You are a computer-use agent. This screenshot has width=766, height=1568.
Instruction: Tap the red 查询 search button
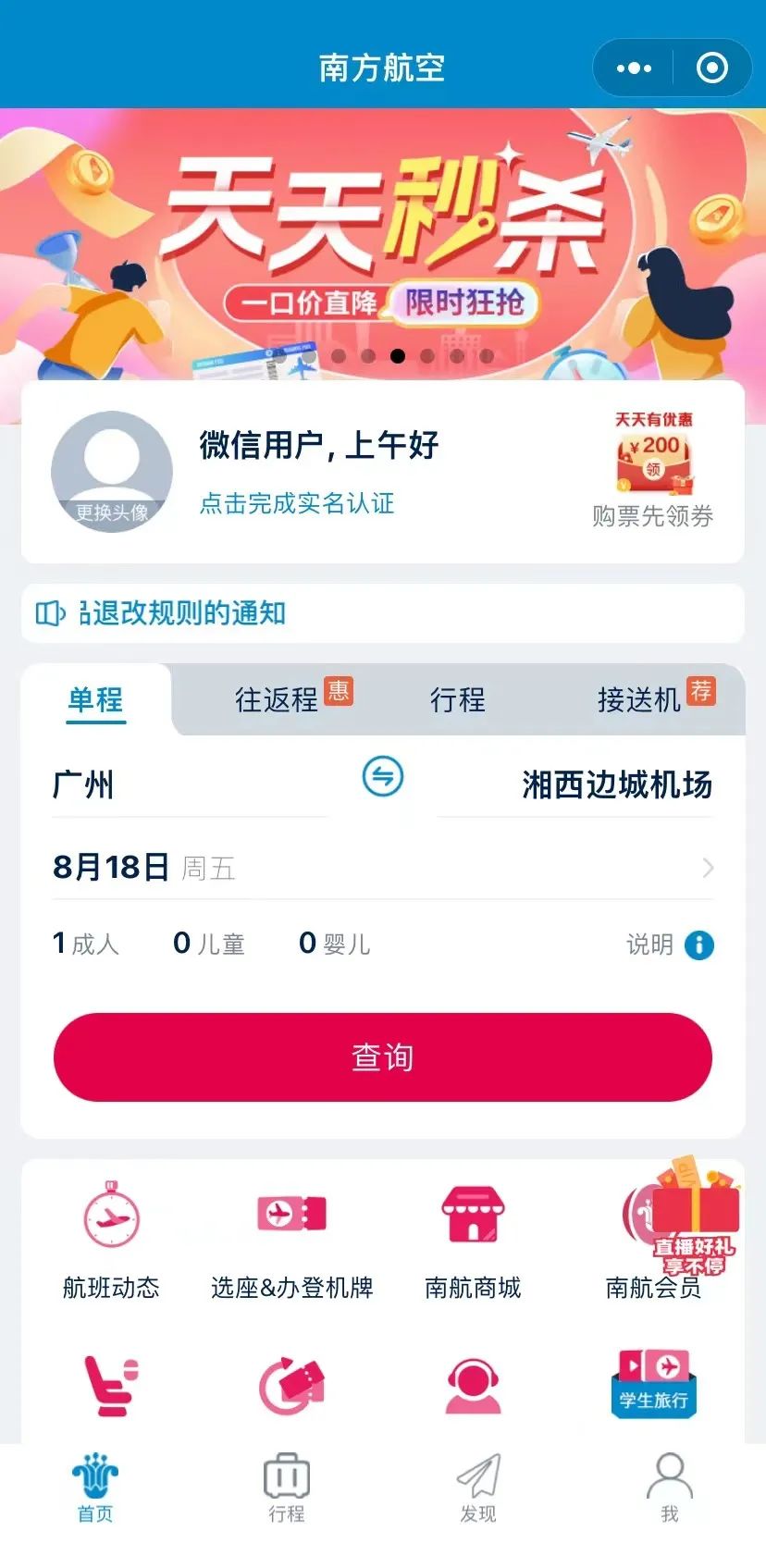[x=382, y=1056]
